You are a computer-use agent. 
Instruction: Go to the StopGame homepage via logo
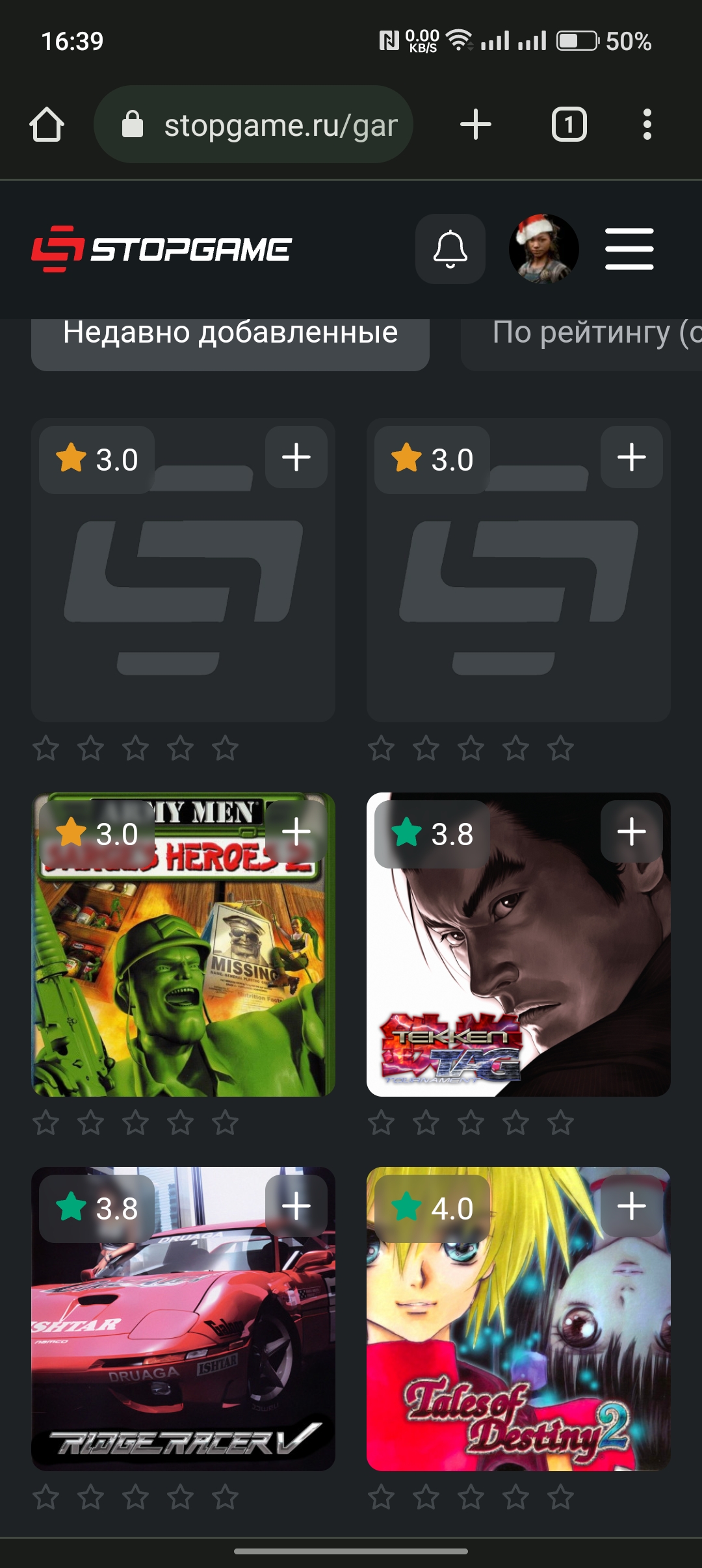(162, 249)
